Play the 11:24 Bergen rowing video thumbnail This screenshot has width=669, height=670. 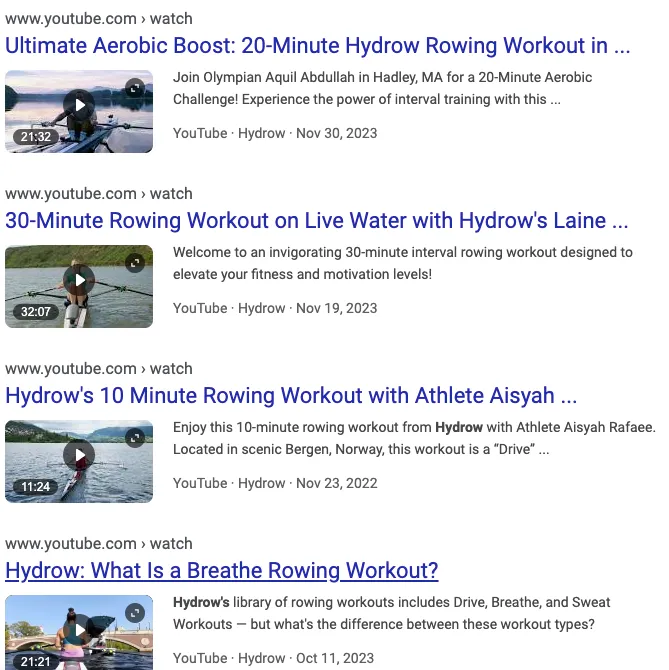[79, 456]
